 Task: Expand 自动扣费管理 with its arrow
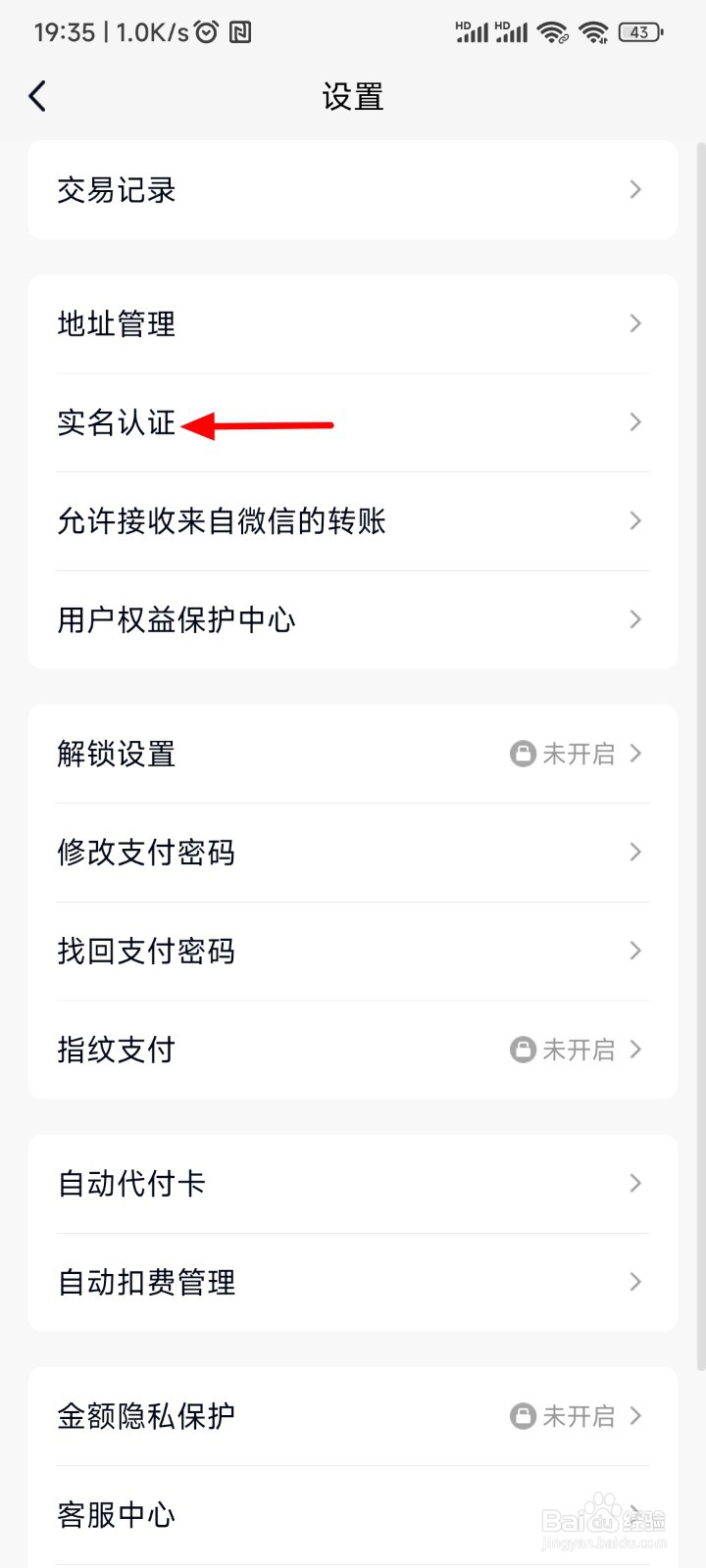[x=635, y=1281]
